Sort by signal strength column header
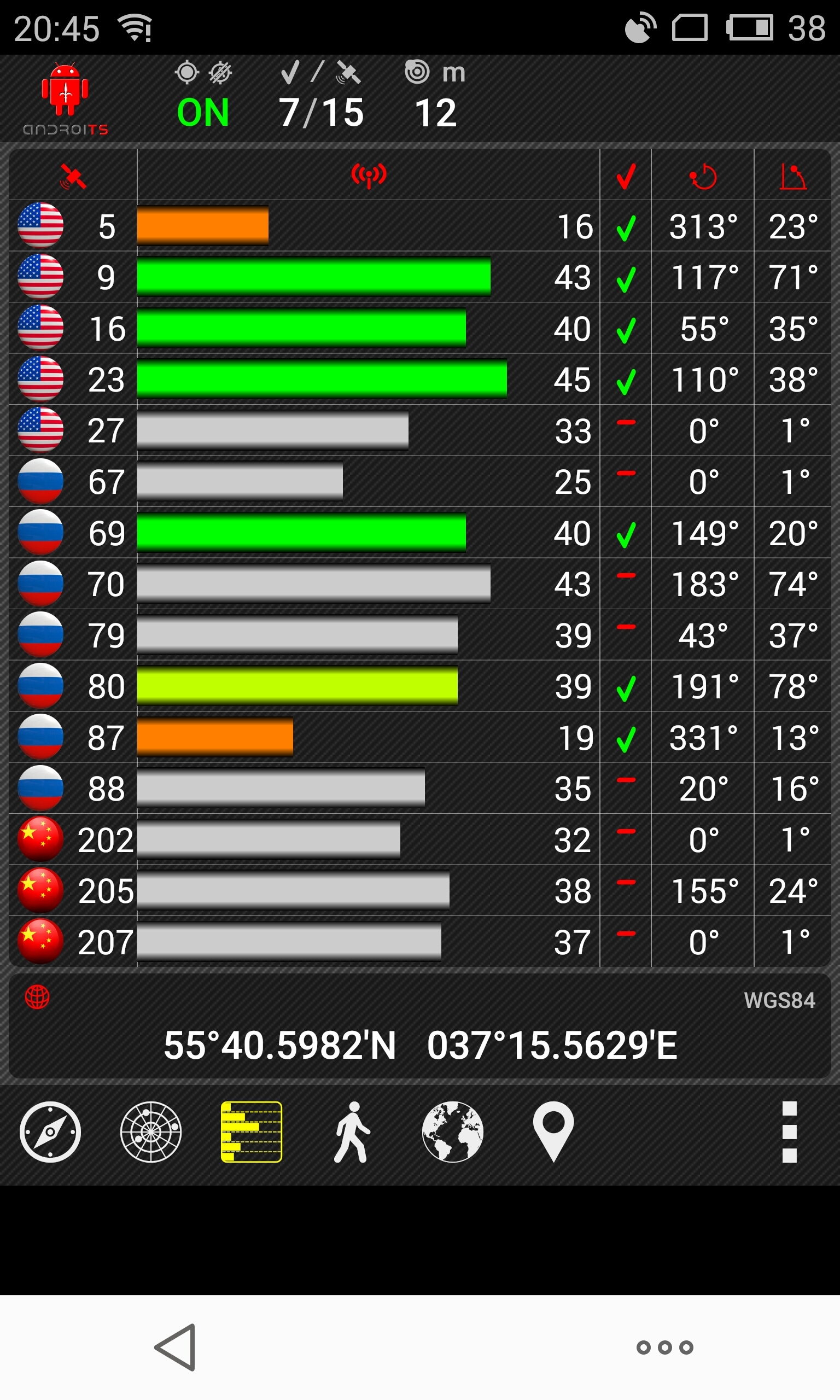 coord(369,176)
